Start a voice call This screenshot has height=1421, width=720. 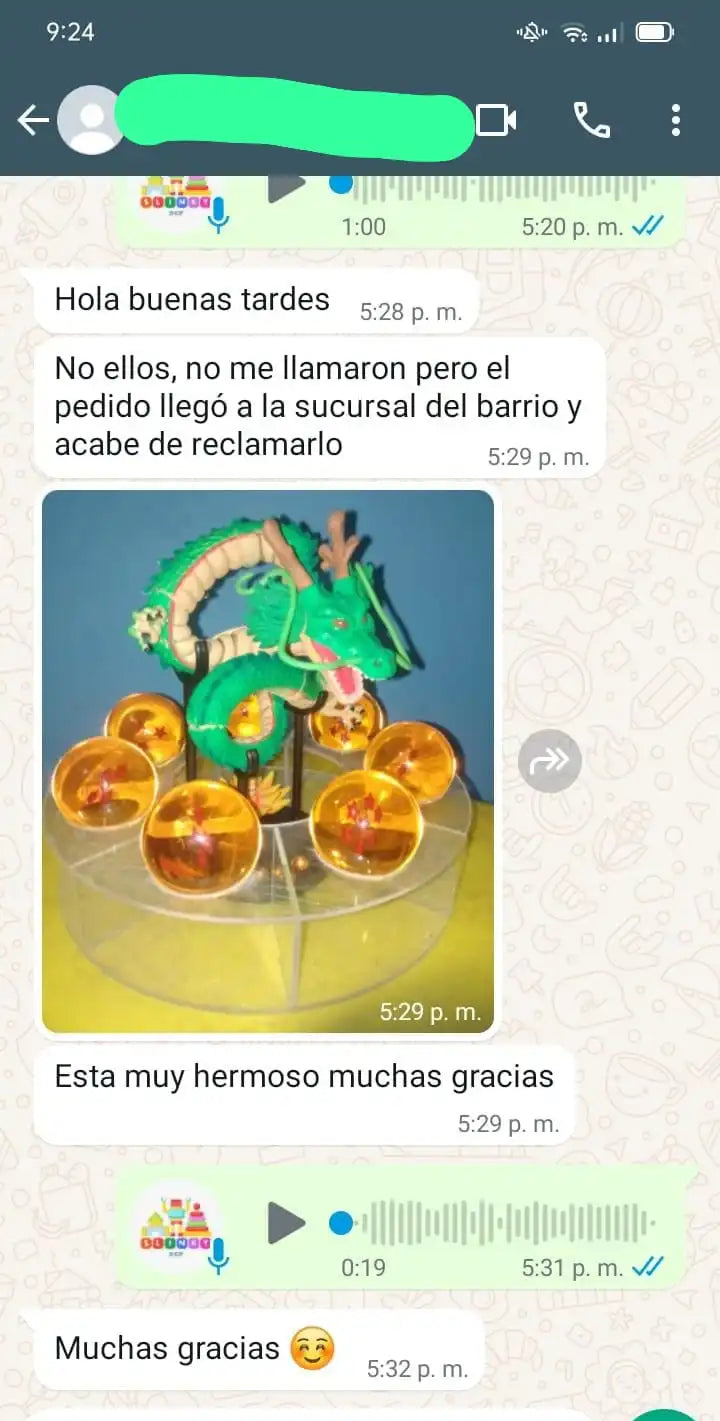[591, 121]
